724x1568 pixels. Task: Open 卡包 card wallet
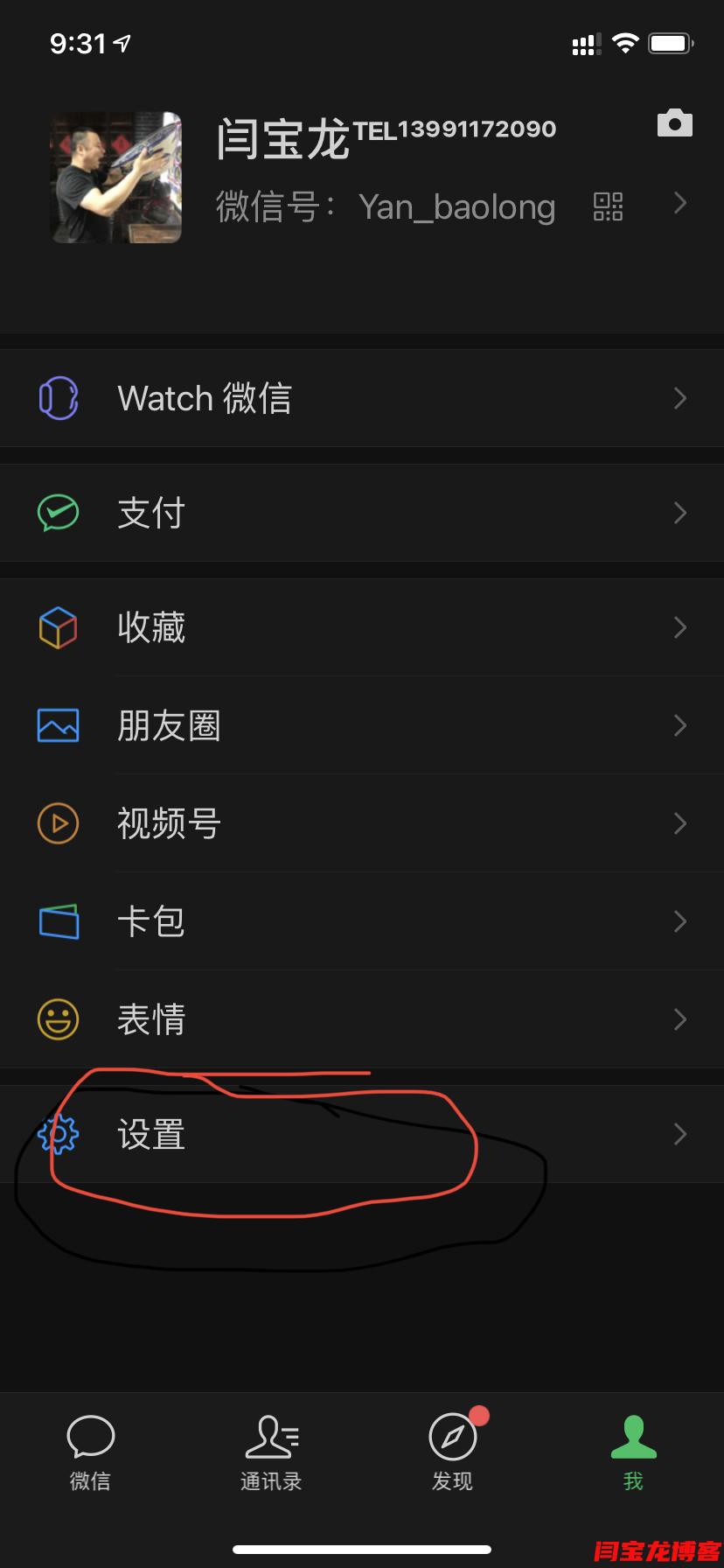[x=362, y=921]
